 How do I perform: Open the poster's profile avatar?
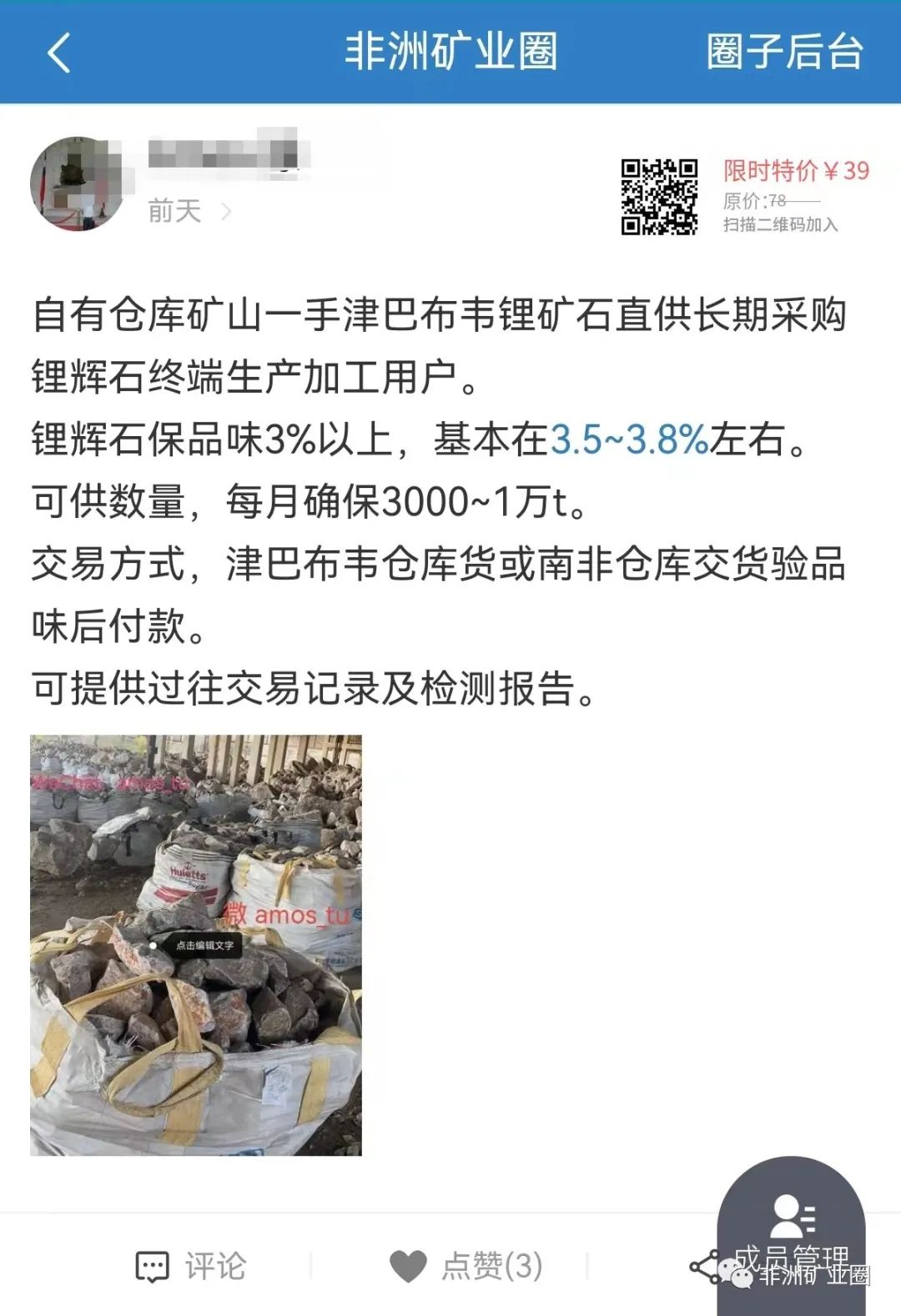[77, 184]
